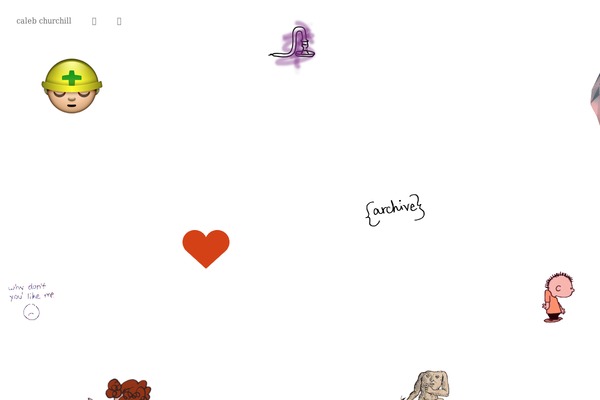The image size is (600, 400).
Task: Open the sketched elephant drawing tile
Action: click(x=427, y=386)
